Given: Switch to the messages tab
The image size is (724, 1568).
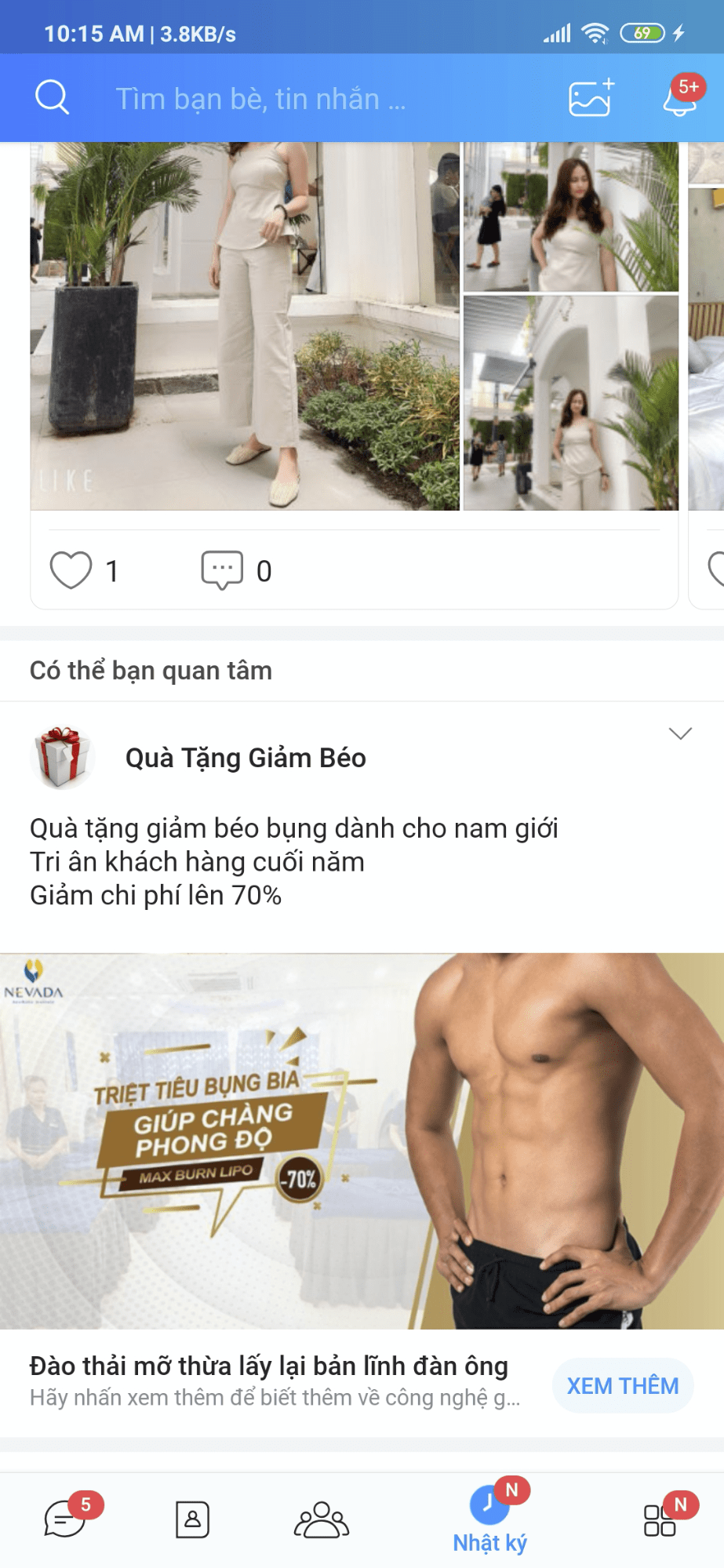Looking at the screenshot, I should coord(66,1519).
